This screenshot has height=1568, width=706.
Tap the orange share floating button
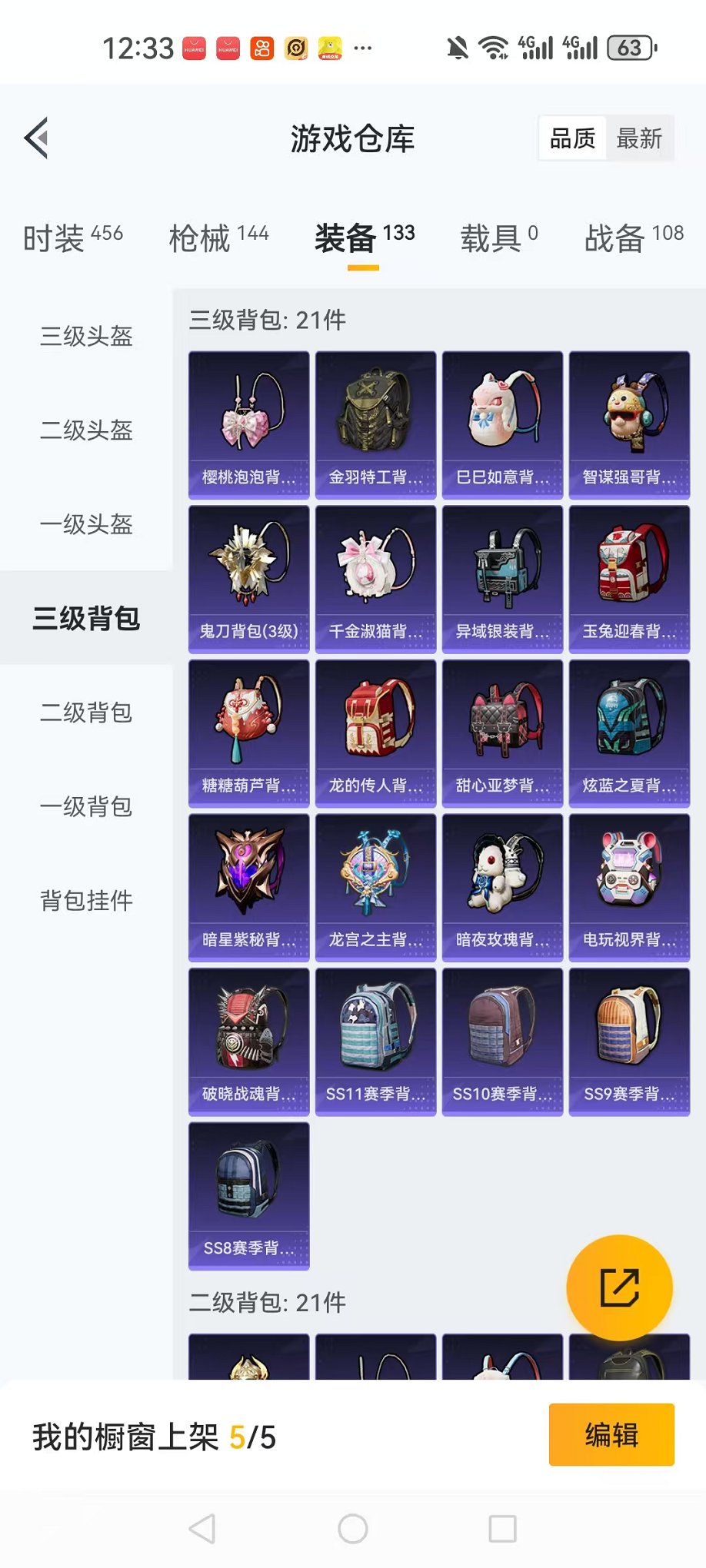(x=619, y=1287)
